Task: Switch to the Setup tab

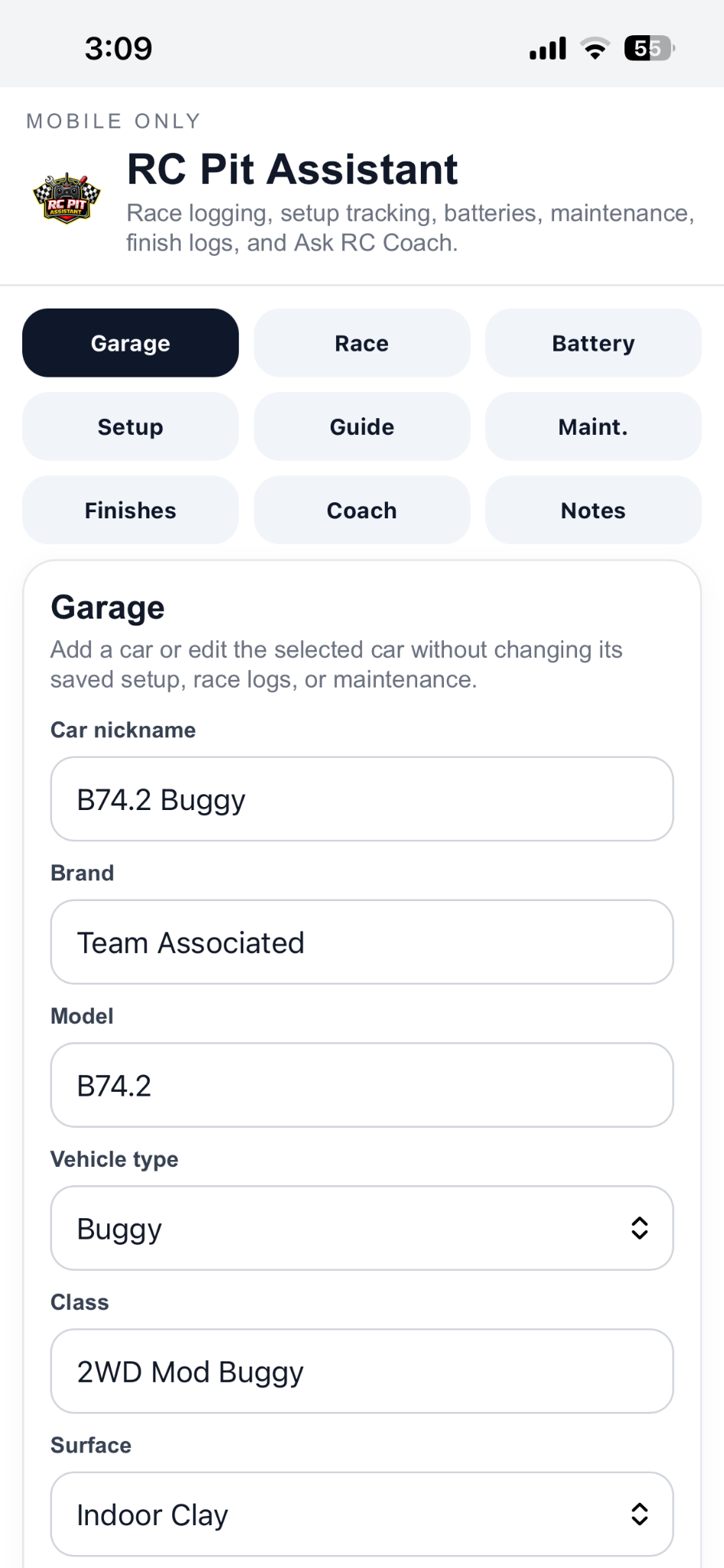Action: click(x=130, y=426)
